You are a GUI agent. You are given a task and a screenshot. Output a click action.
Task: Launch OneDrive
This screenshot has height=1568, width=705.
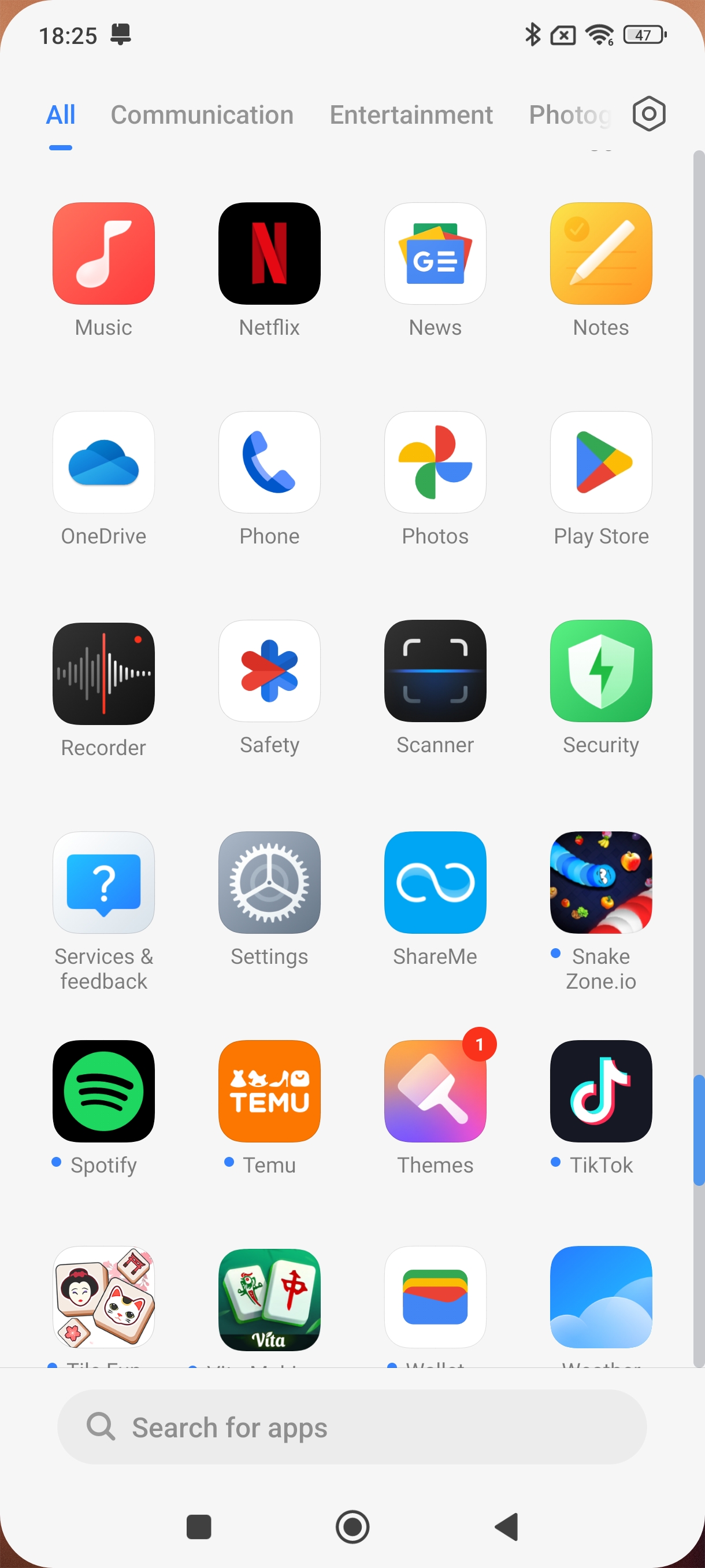pos(103,462)
